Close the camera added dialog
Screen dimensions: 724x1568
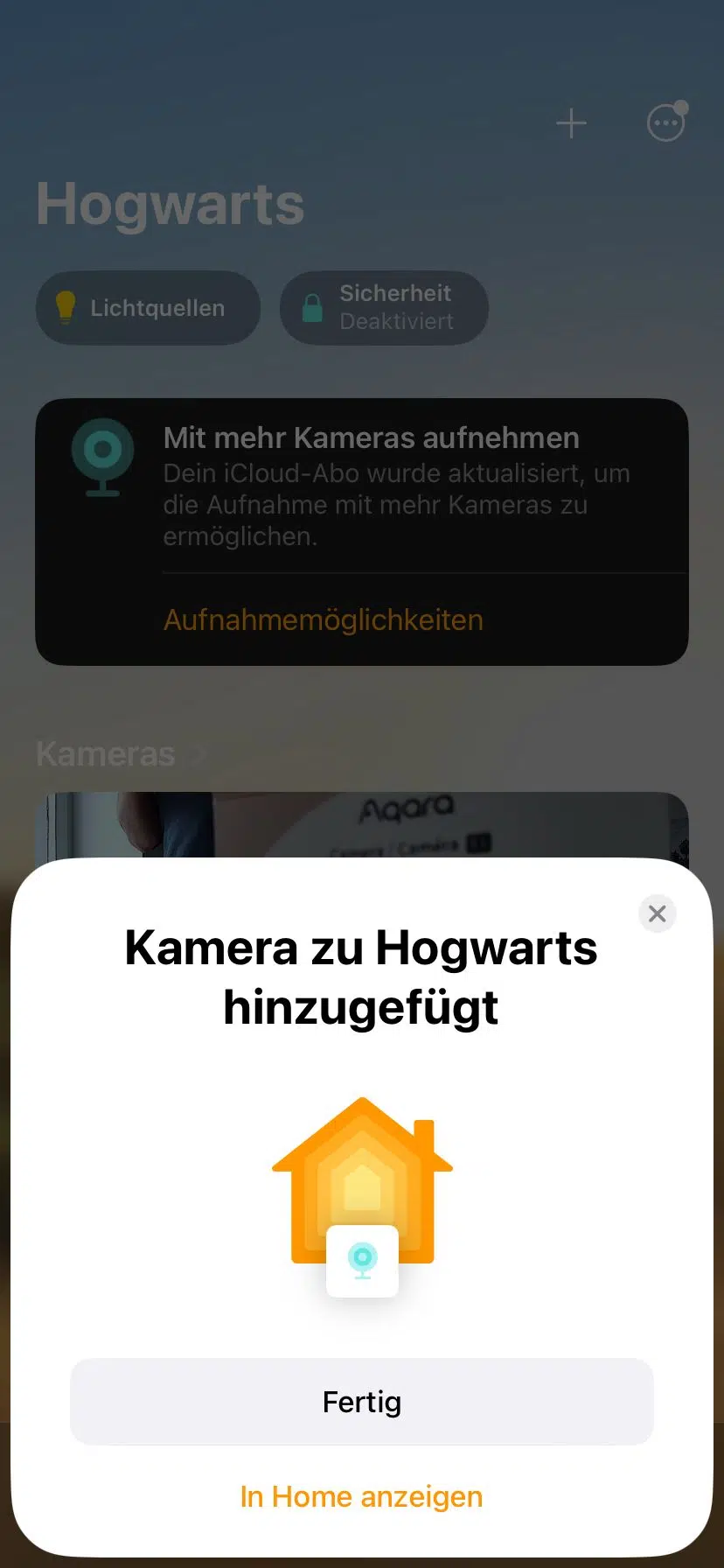click(x=658, y=913)
